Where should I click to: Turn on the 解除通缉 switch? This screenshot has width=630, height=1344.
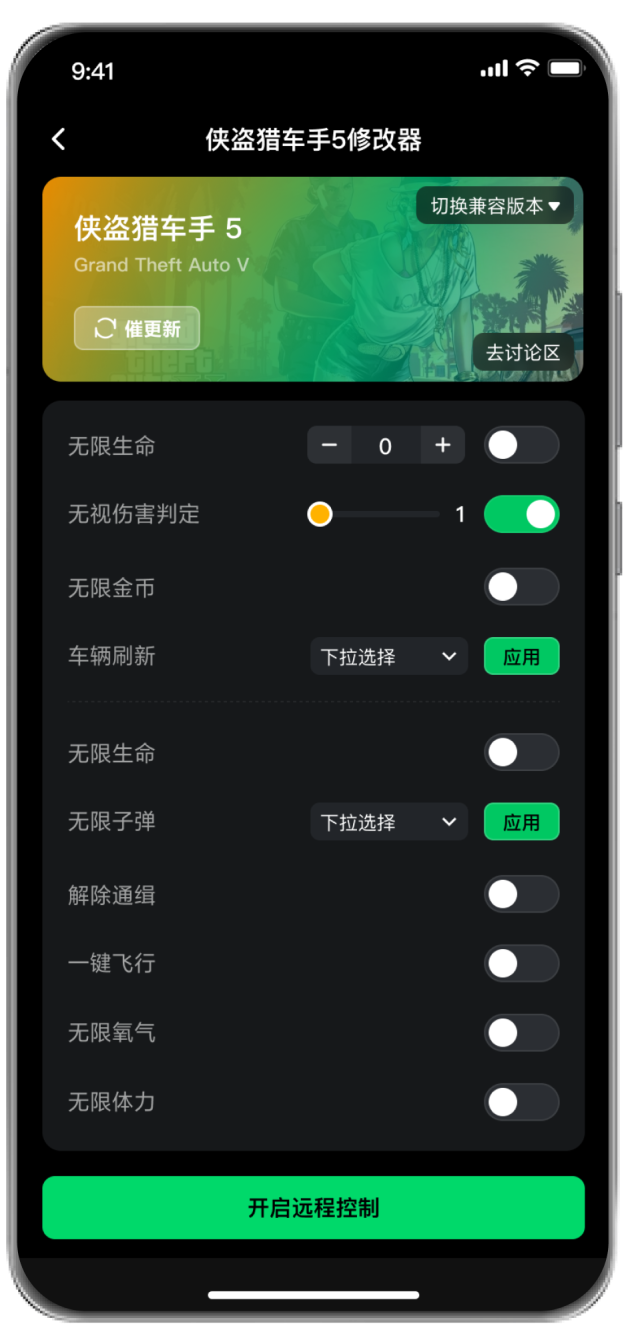[x=521, y=894]
